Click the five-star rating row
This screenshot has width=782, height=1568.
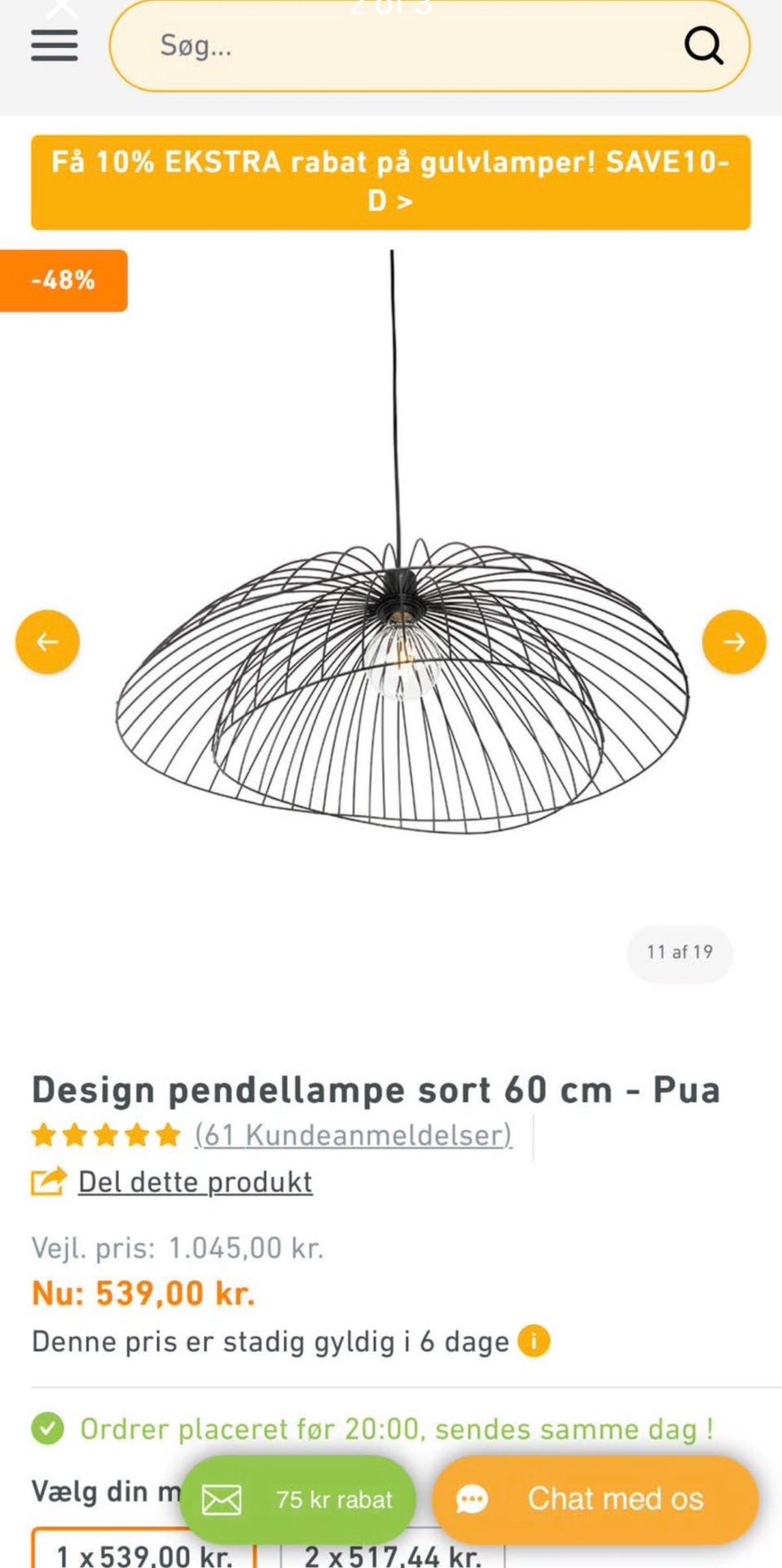[x=104, y=1134]
